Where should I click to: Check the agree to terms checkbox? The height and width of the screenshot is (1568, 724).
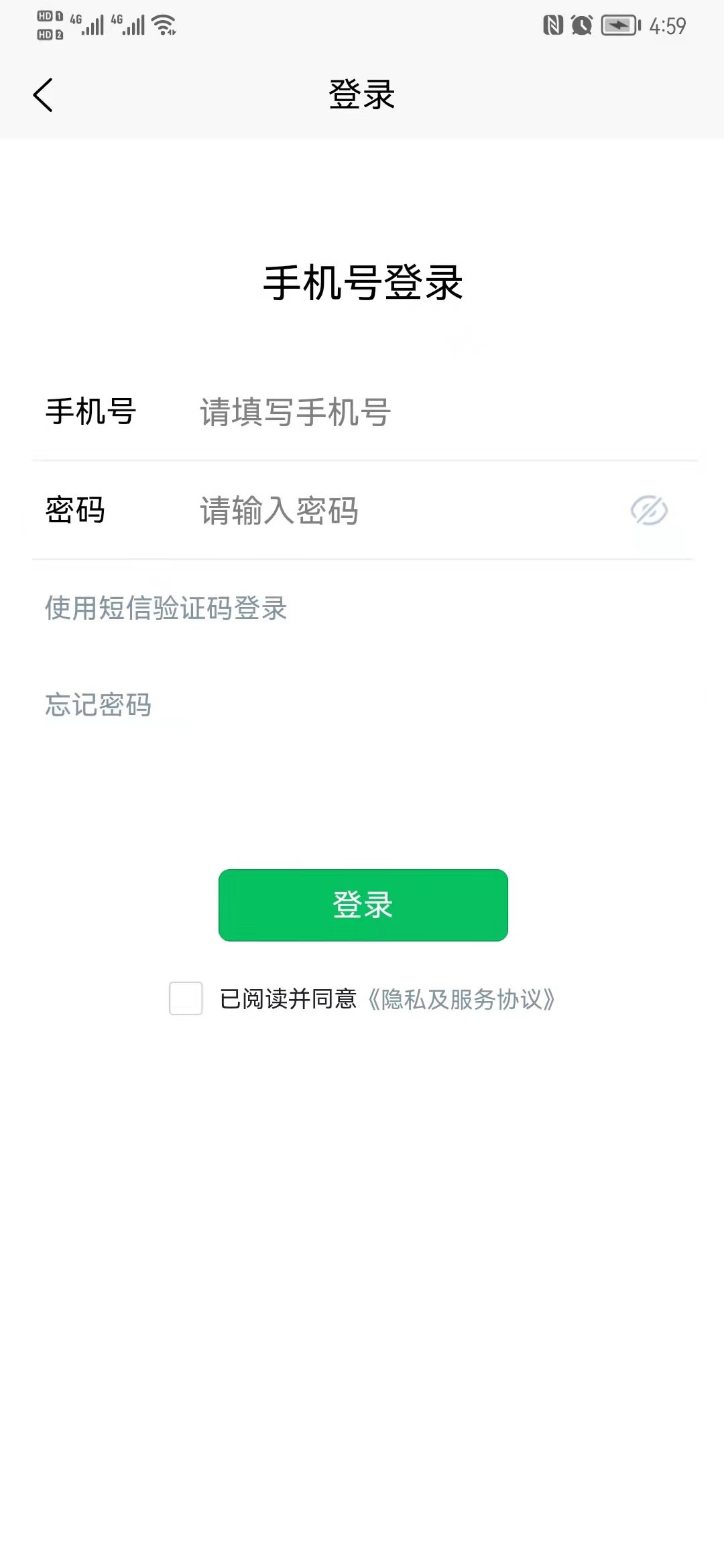pos(186,998)
